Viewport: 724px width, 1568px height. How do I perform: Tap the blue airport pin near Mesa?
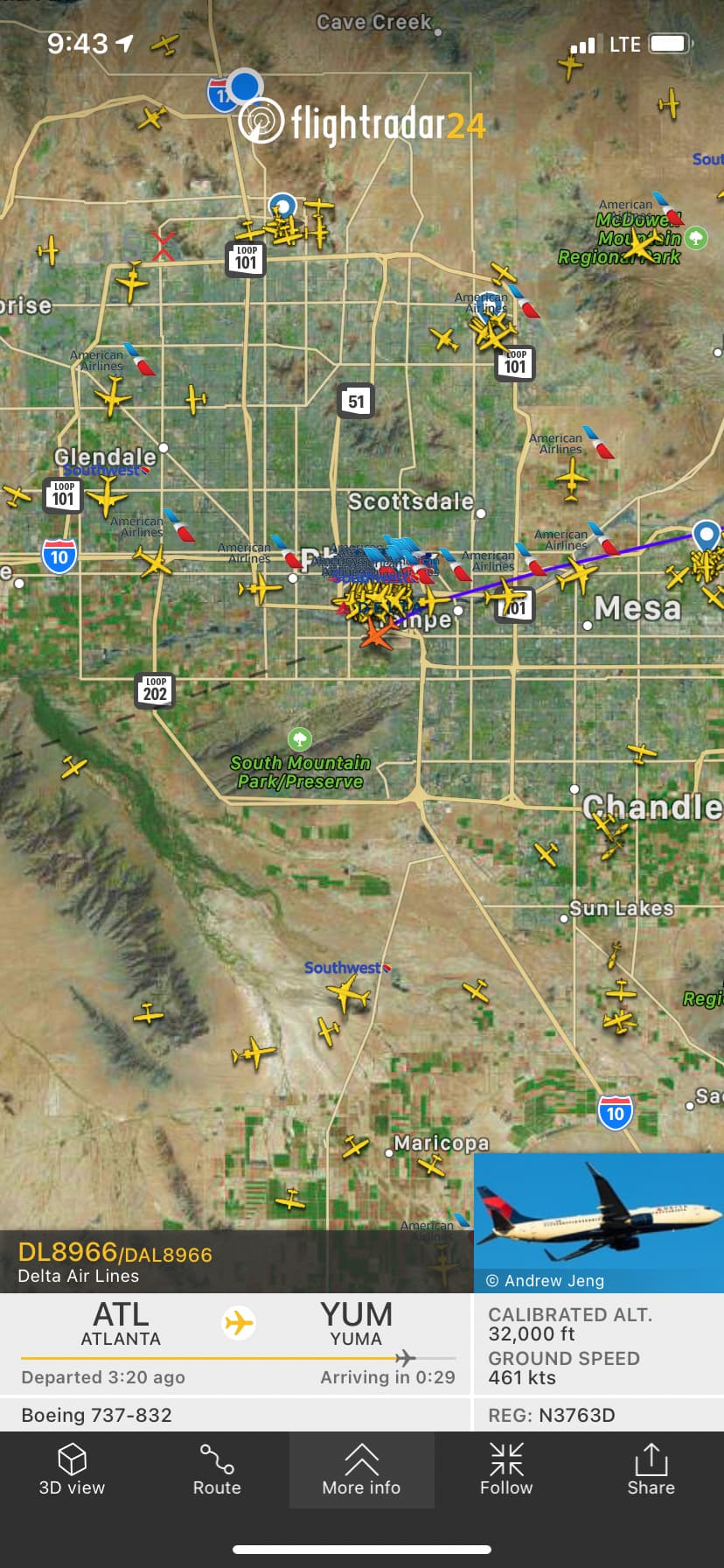click(706, 534)
